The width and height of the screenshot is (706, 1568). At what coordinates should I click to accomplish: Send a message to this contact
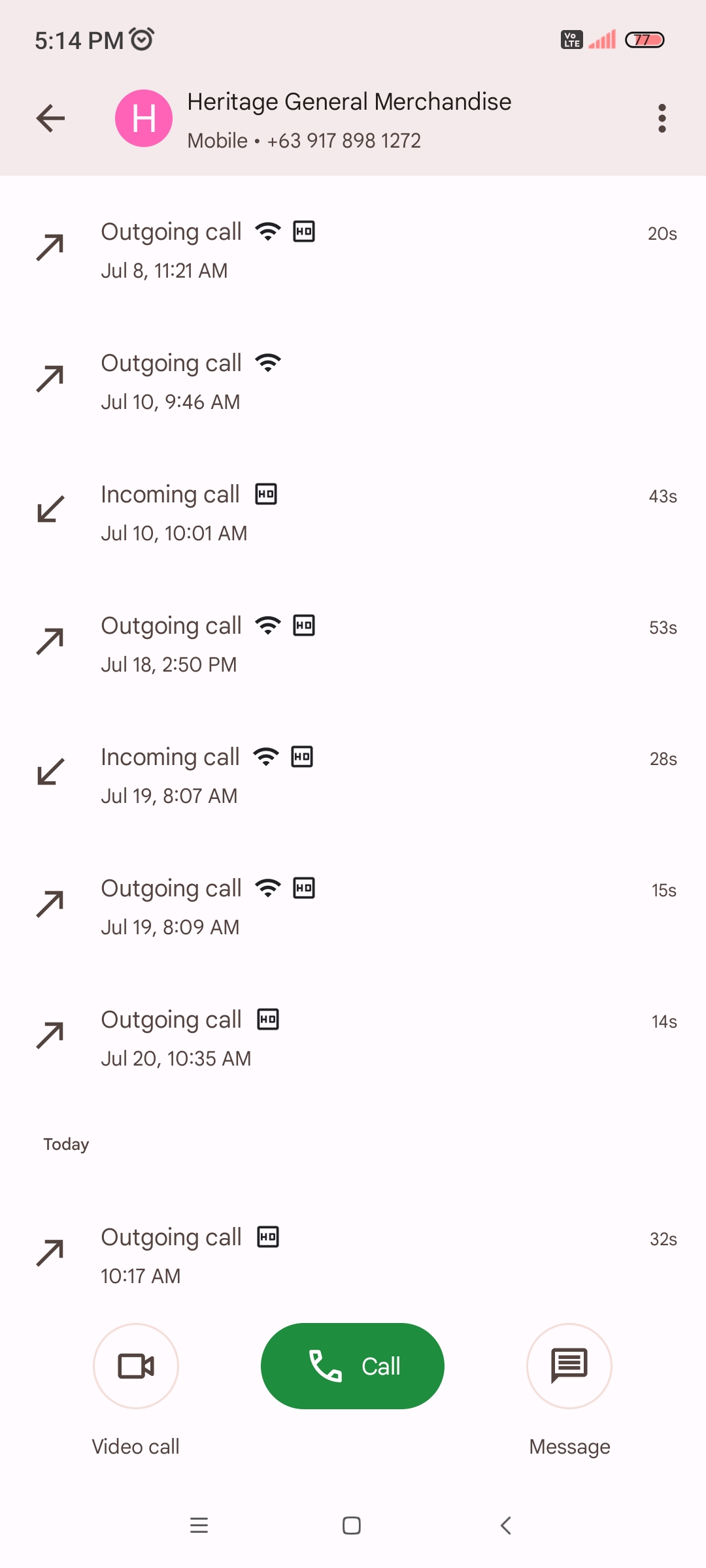click(569, 1366)
